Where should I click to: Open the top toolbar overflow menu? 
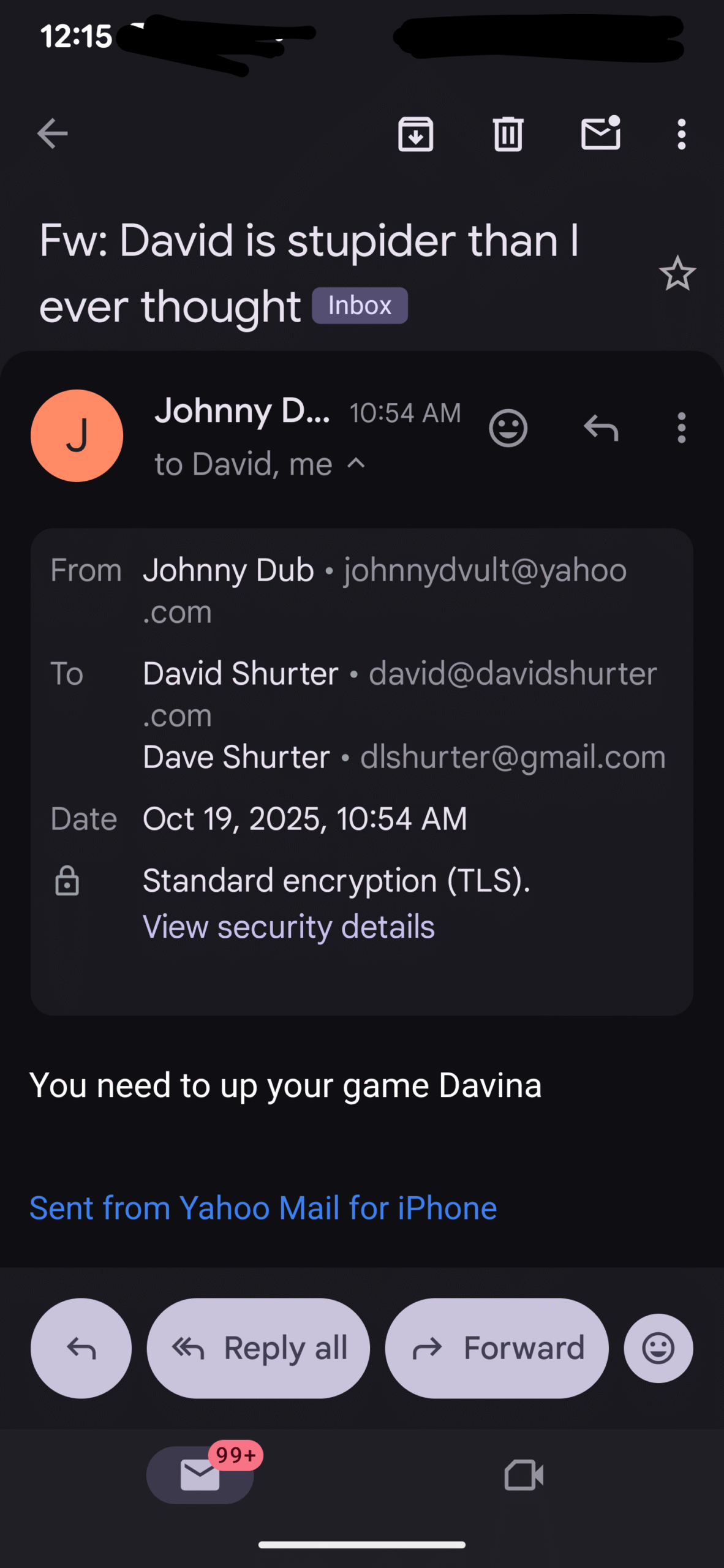[x=681, y=134]
